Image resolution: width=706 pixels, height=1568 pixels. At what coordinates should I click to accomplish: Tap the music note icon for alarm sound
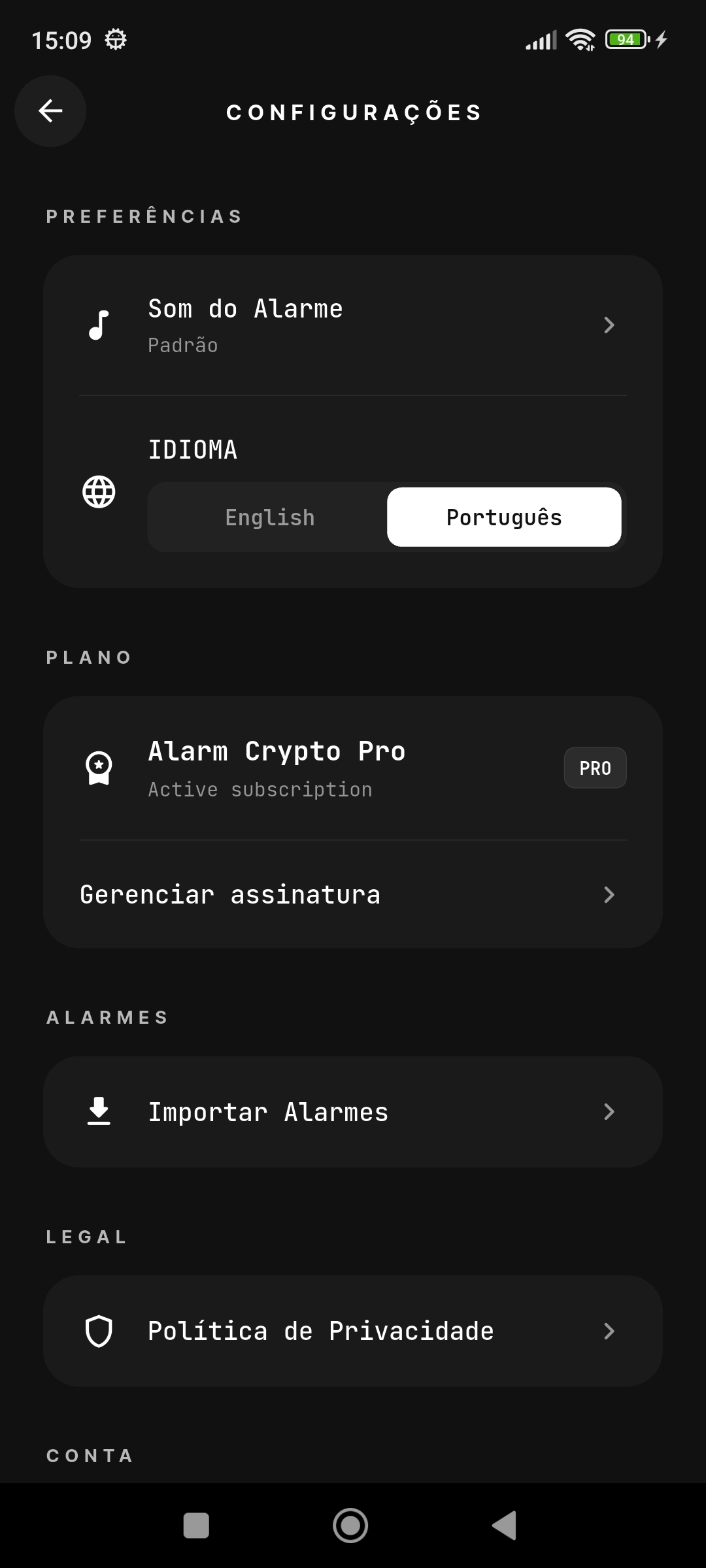(99, 325)
